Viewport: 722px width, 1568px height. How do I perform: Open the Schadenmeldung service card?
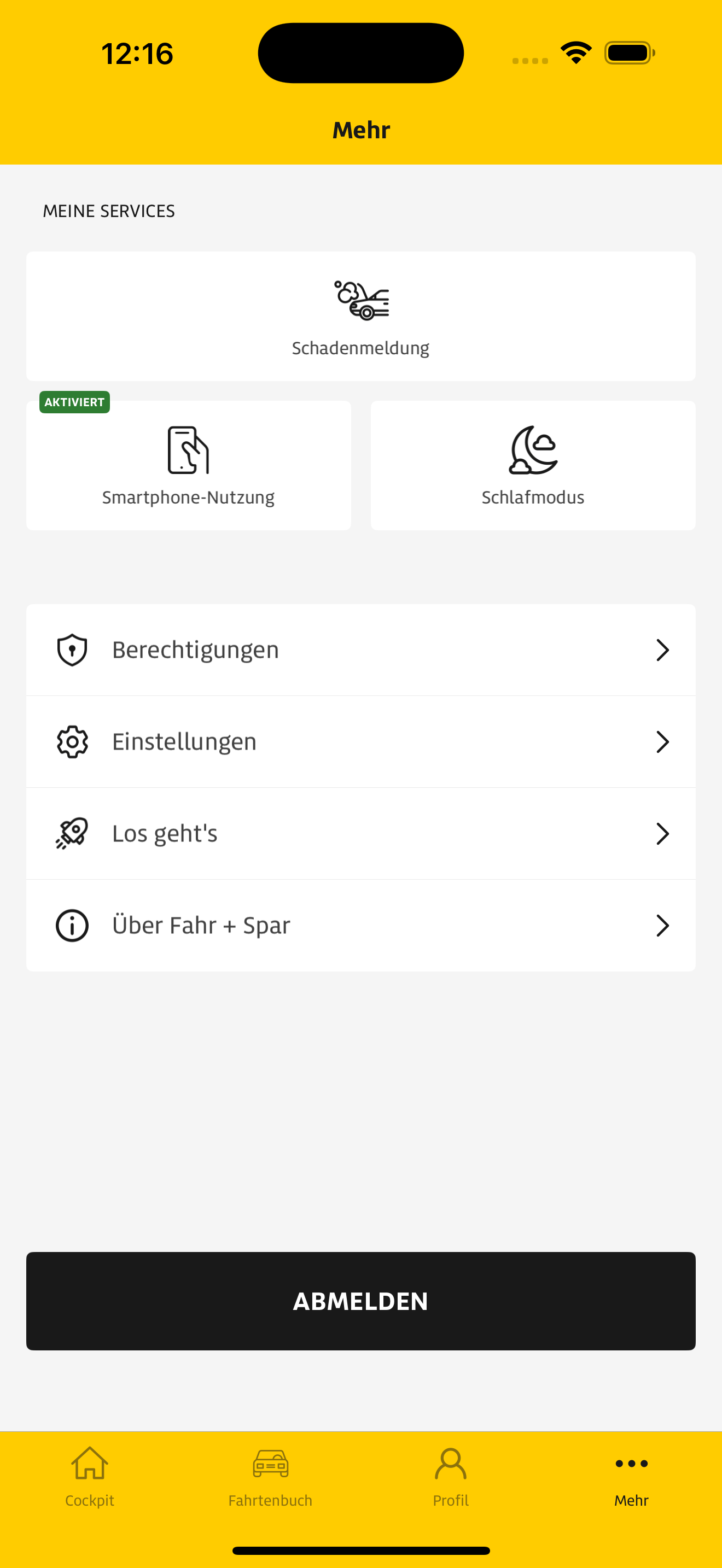[360, 317]
